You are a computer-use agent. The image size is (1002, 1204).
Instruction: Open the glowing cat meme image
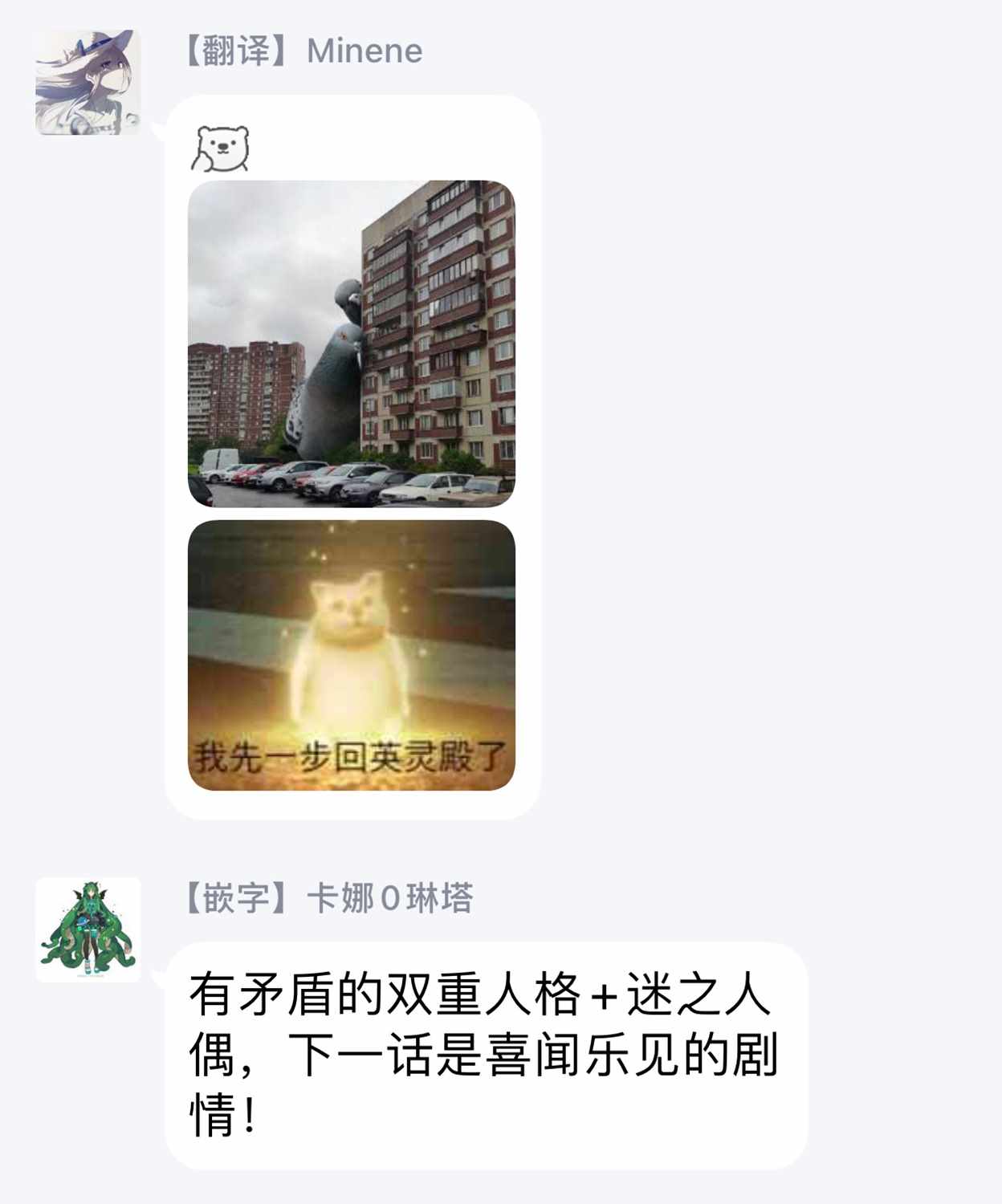[x=351, y=655]
